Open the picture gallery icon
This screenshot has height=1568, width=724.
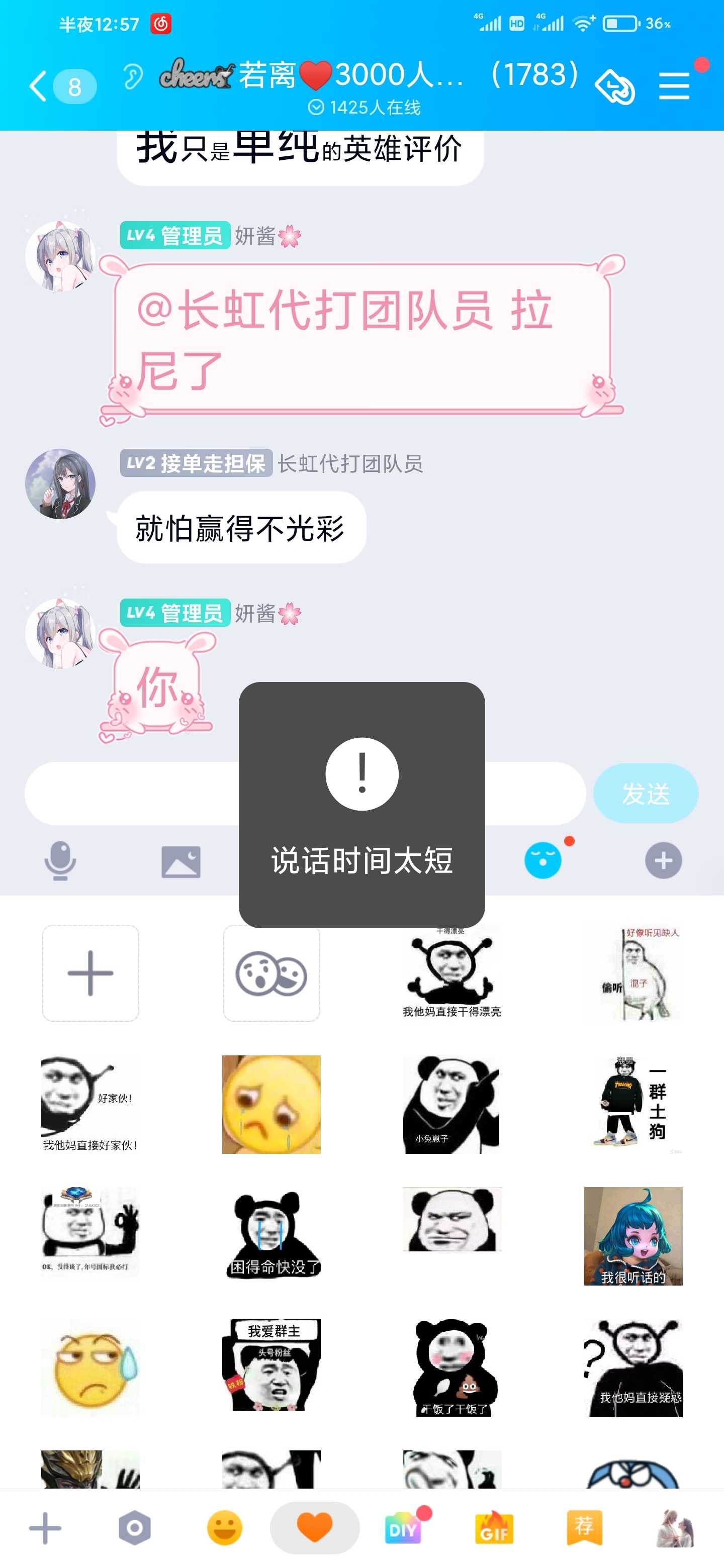[181, 861]
